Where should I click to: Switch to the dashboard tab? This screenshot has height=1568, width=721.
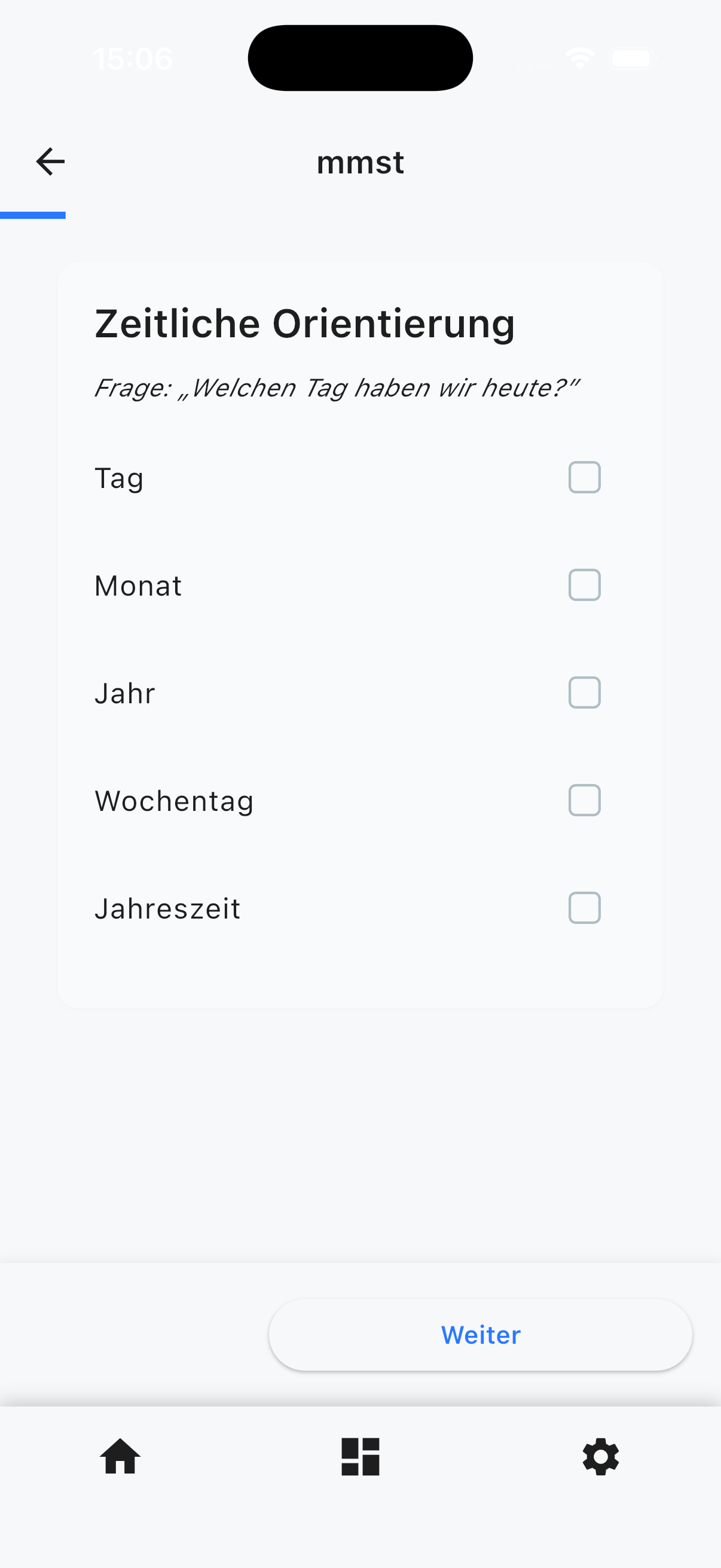360,1457
